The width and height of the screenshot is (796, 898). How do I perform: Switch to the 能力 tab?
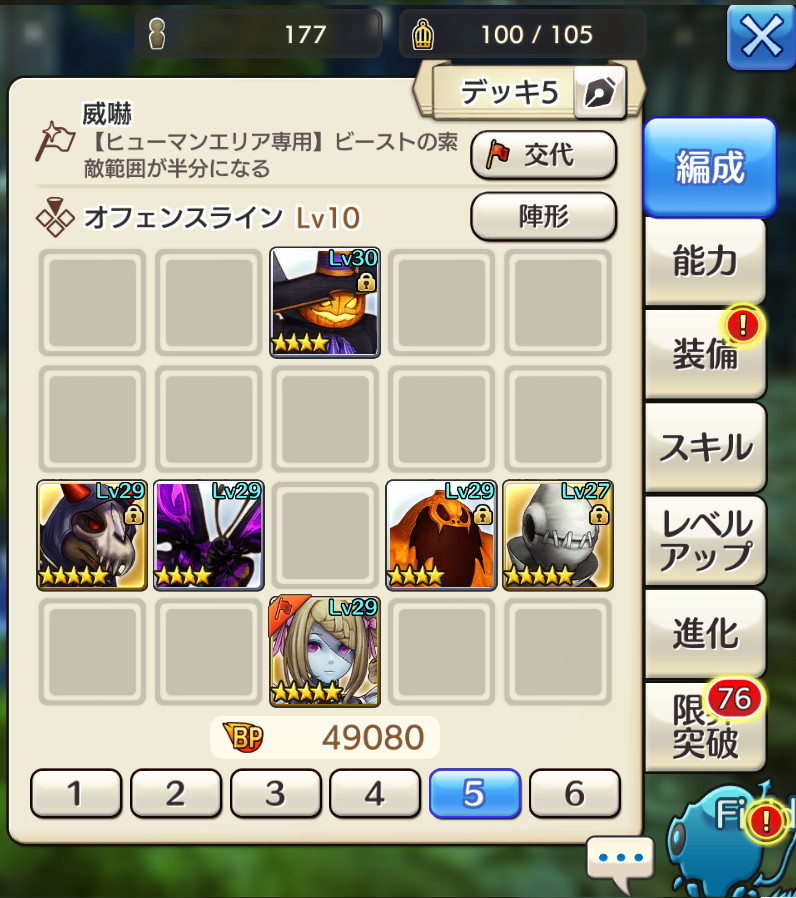point(705,261)
